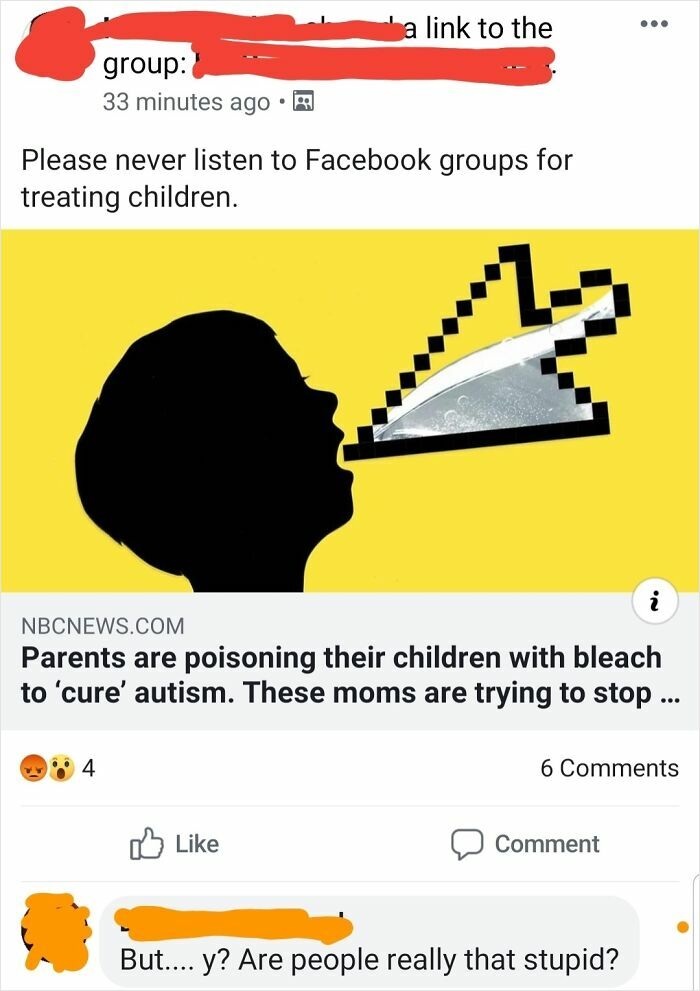This screenshot has width=700, height=991.
Task: Like the post about bleach article
Action: coord(176,843)
